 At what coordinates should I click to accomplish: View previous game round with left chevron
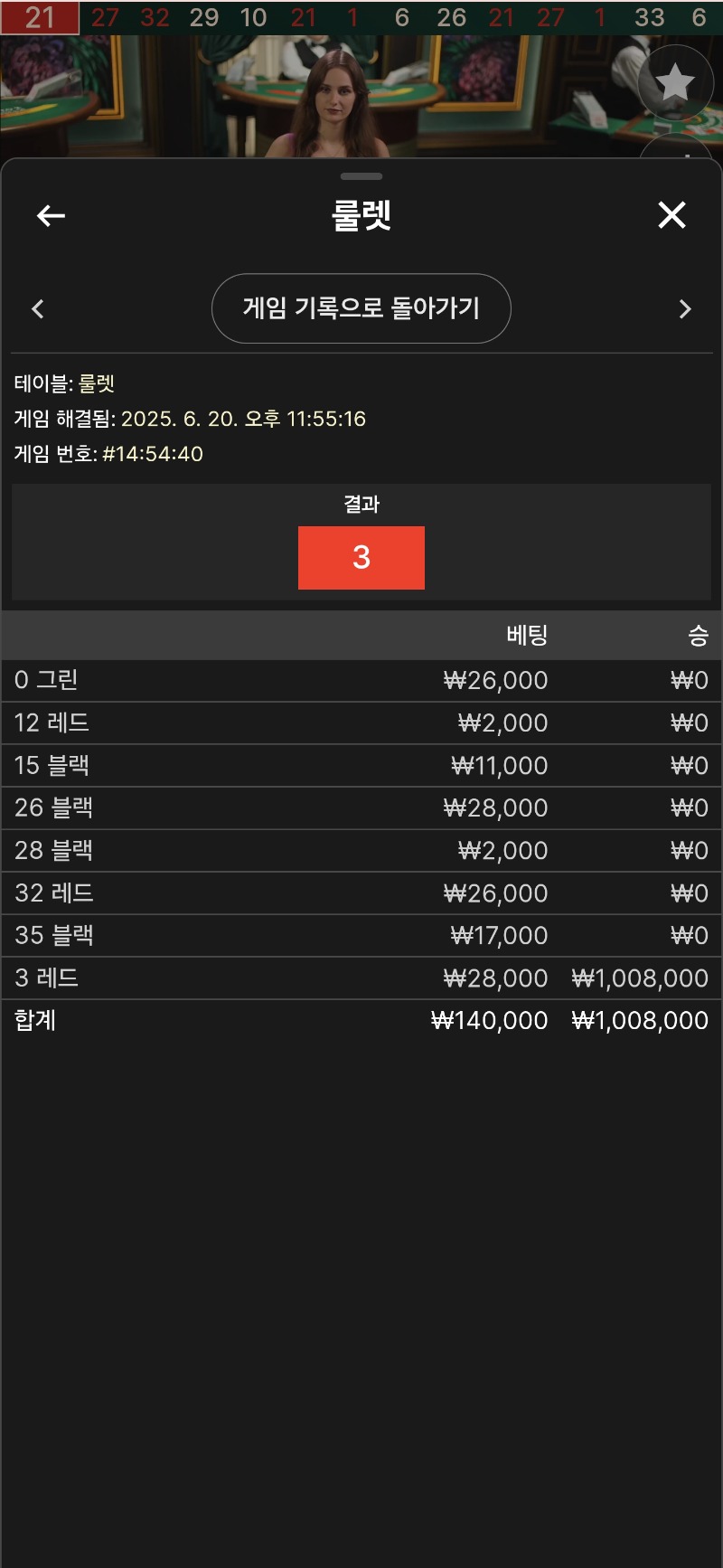tap(38, 309)
